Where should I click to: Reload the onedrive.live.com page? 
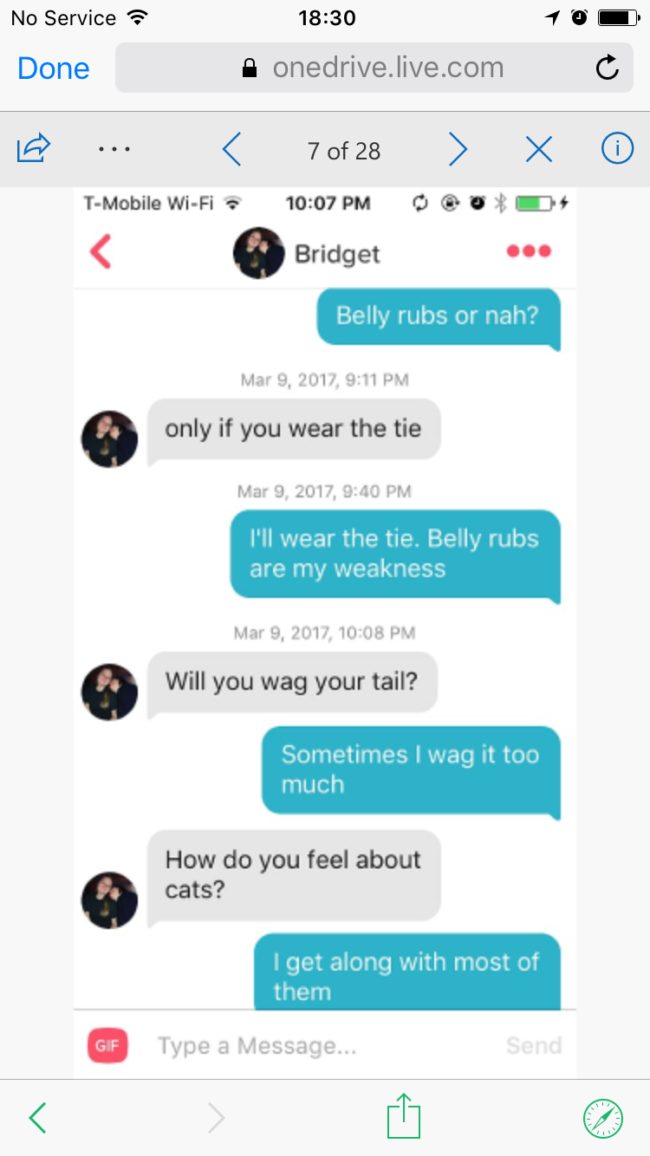tap(607, 68)
